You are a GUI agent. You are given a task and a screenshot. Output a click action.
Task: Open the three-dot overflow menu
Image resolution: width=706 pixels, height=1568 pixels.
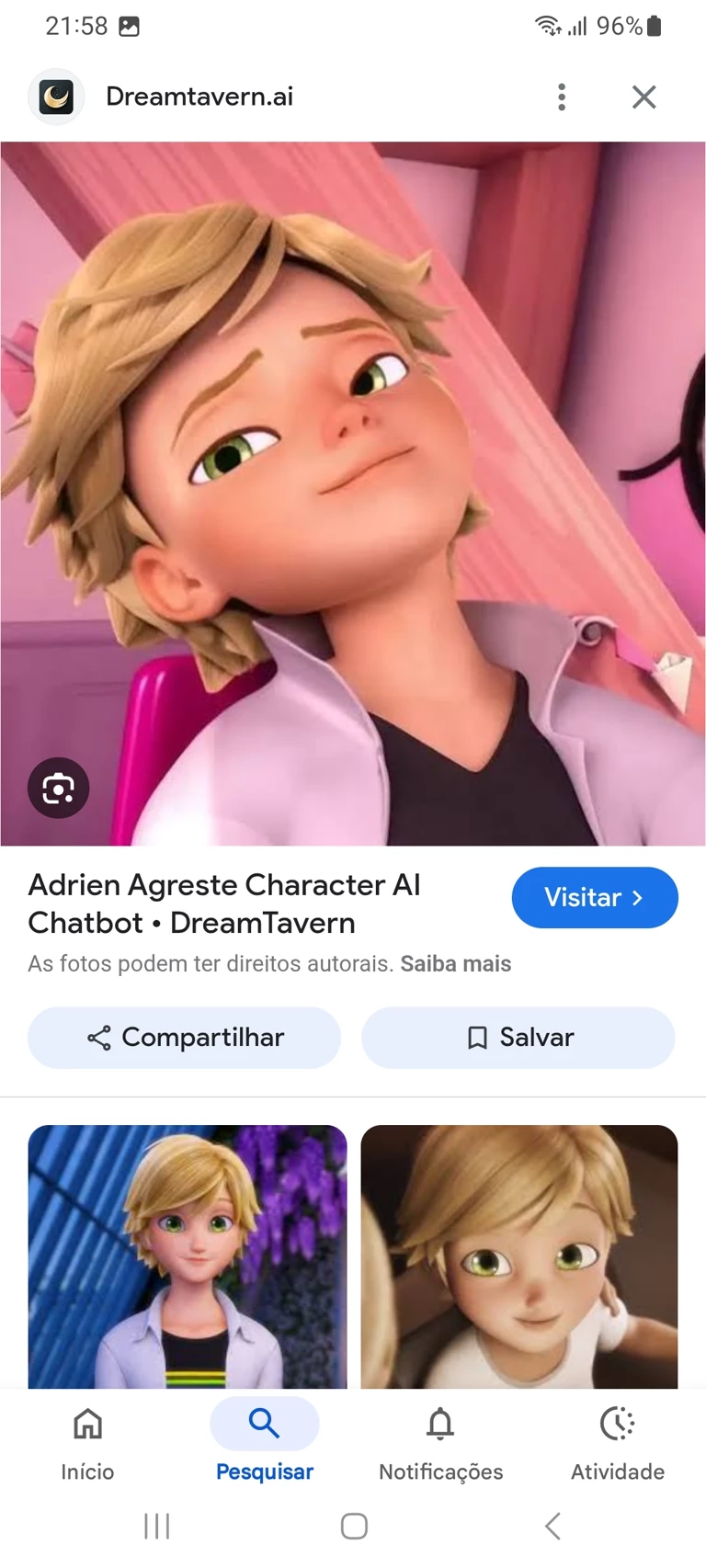point(562,97)
